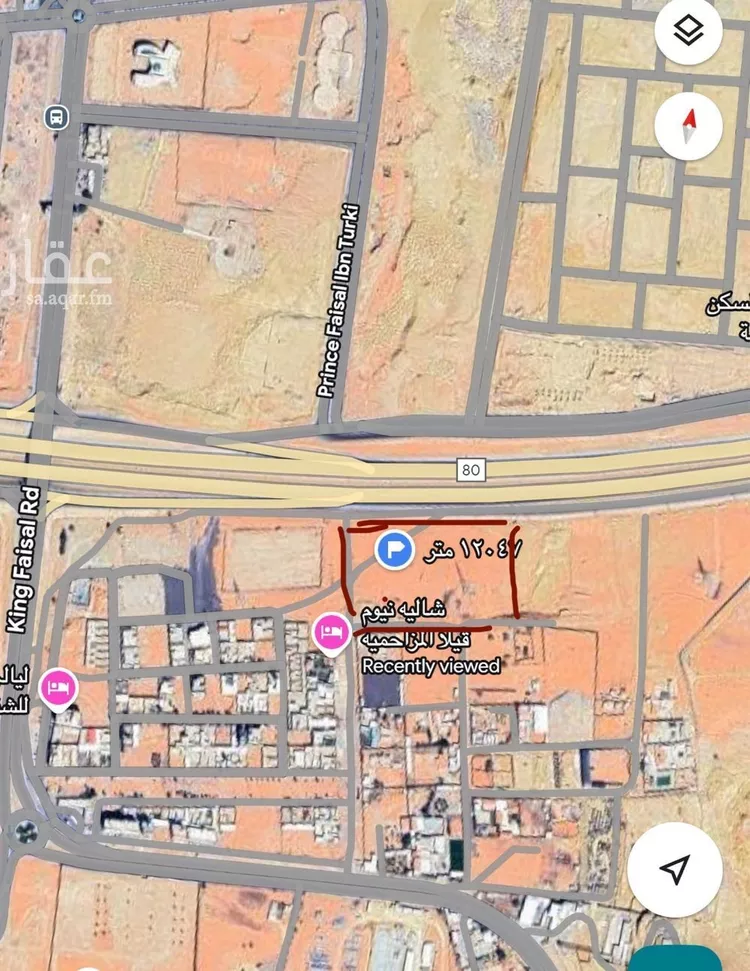The width and height of the screenshot is (750, 971).
Task: Open the map layers button
Action: point(689,33)
